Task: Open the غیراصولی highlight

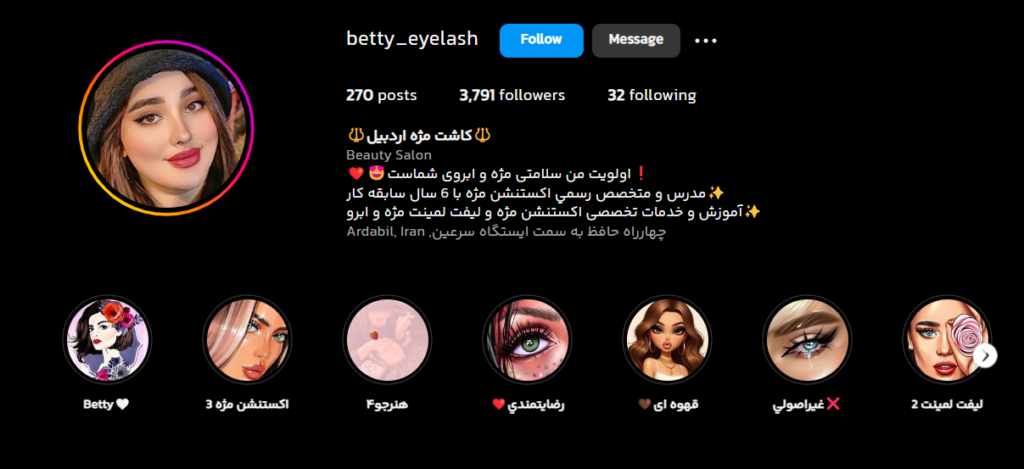Action: pos(807,340)
